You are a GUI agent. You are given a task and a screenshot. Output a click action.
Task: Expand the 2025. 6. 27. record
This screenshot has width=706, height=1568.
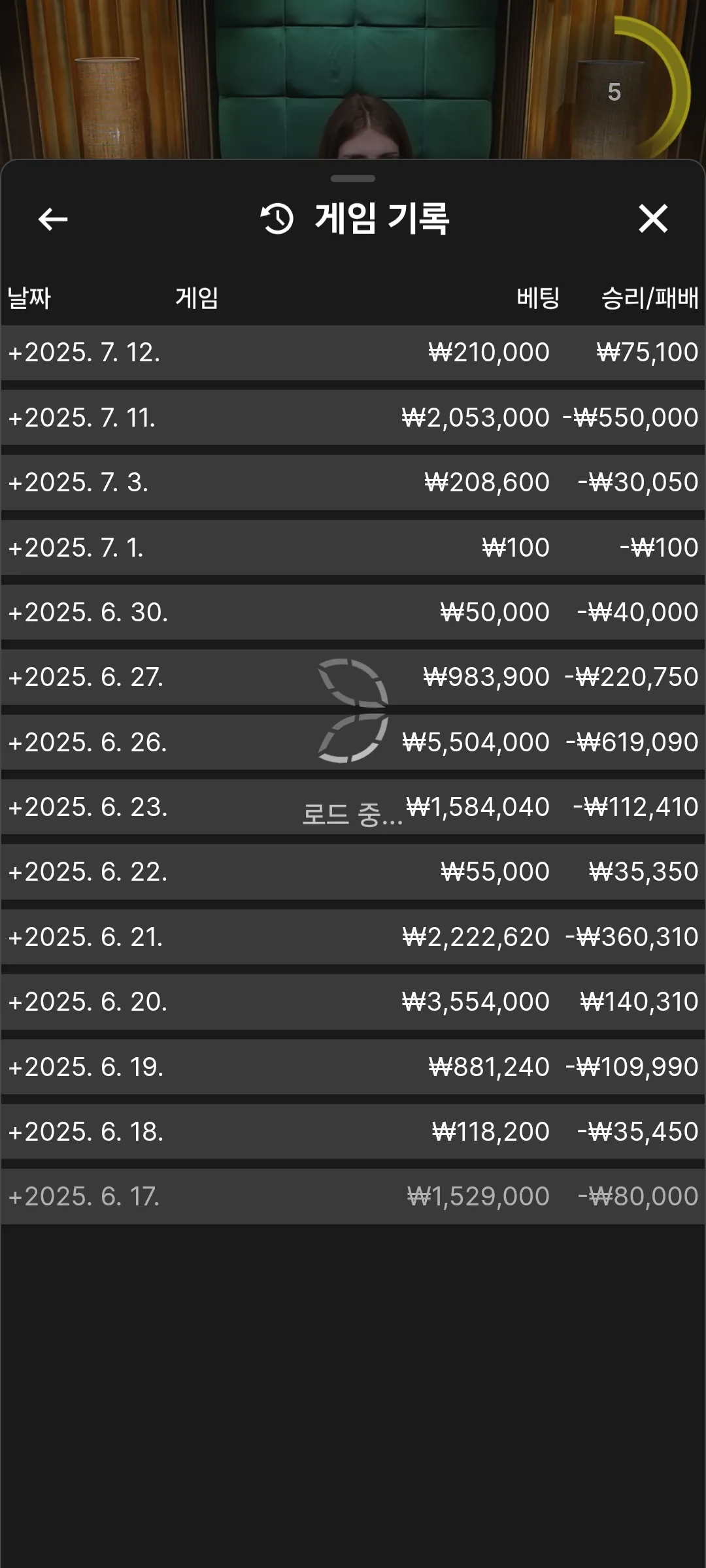(x=353, y=677)
